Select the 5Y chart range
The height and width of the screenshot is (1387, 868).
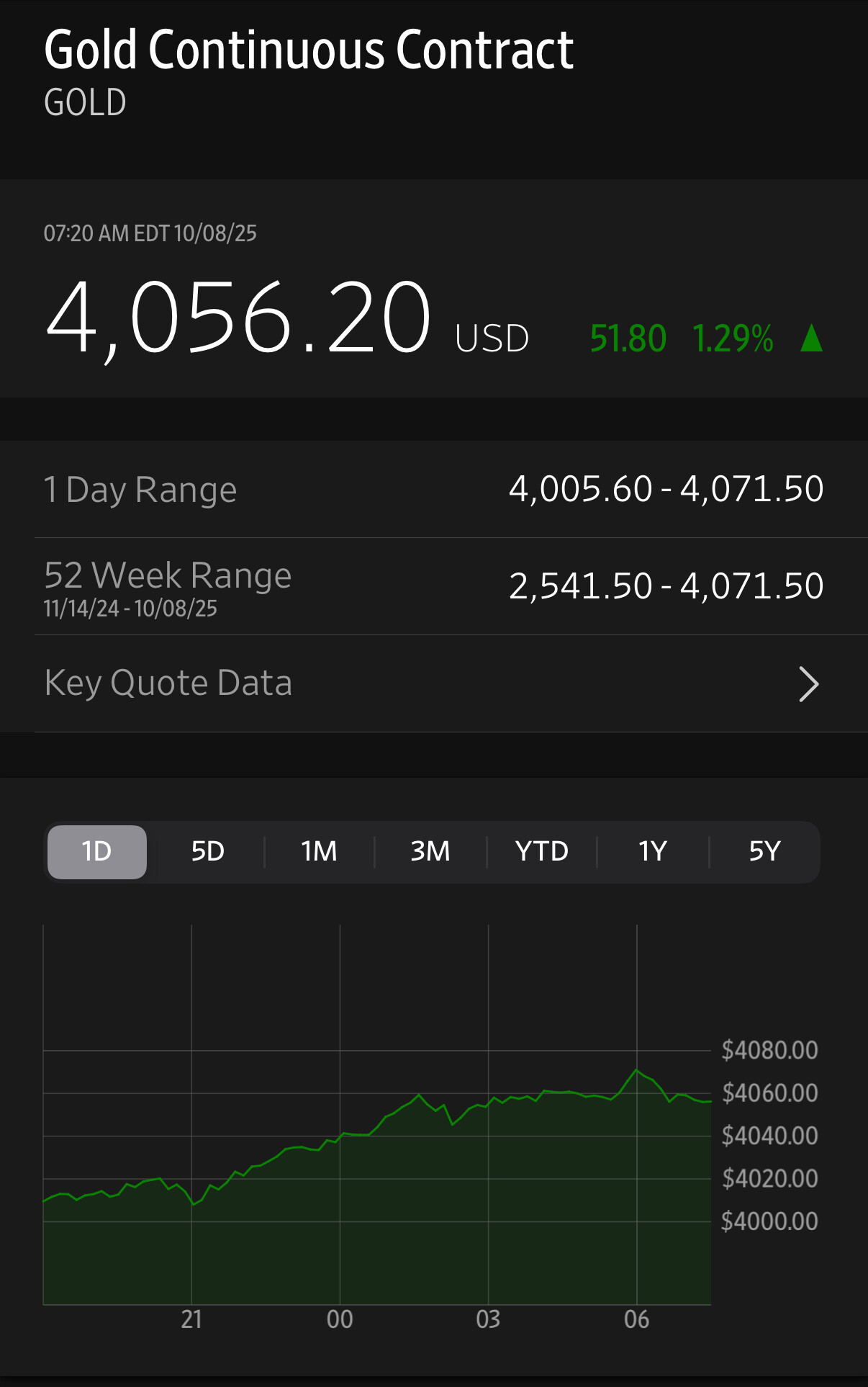click(764, 852)
